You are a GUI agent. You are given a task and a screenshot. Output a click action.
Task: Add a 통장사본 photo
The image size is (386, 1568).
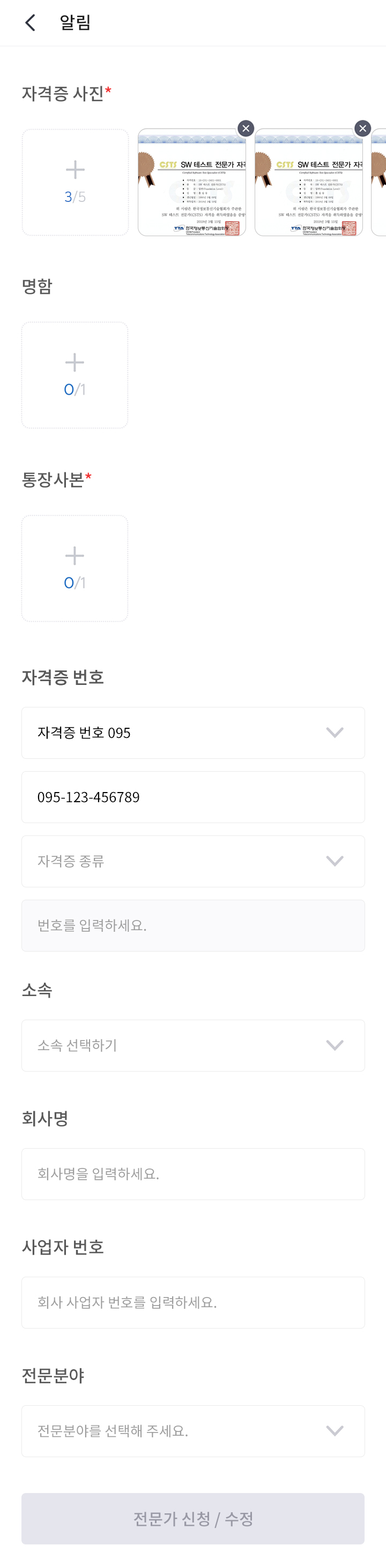[75, 568]
